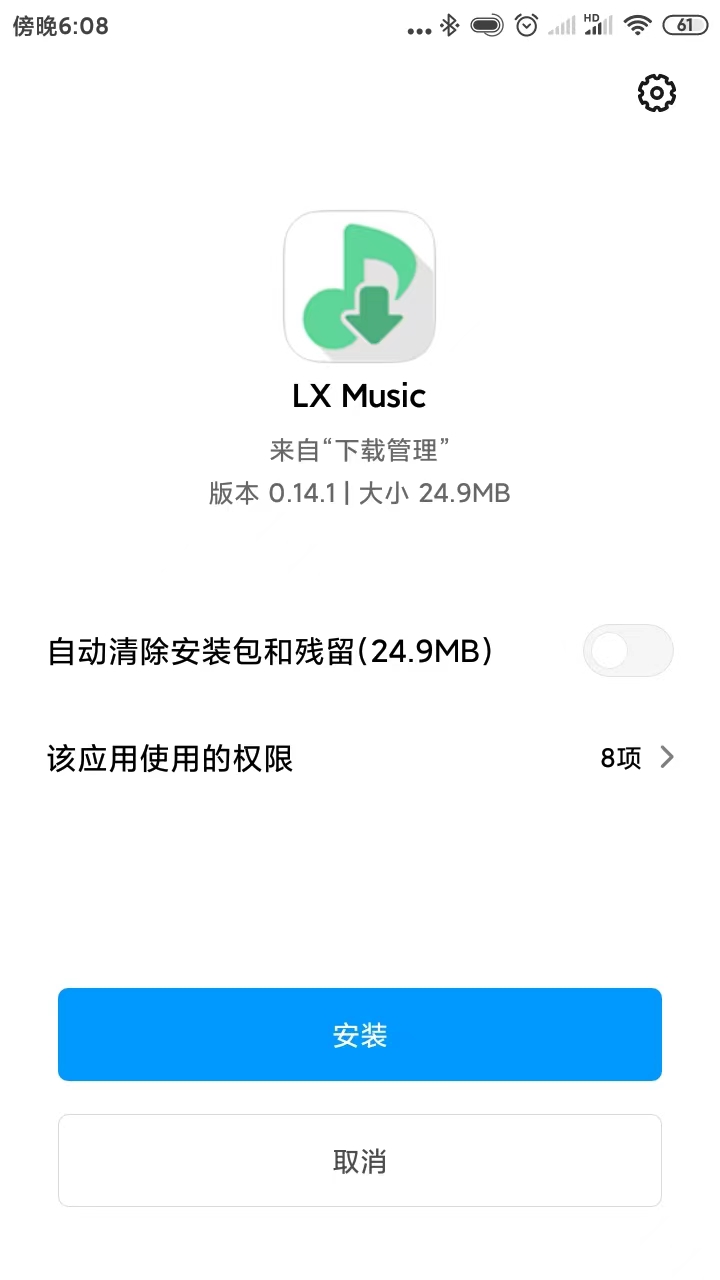Toggle auto-clear of install package and leftovers
The width and height of the screenshot is (720, 1280).
coord(628,652)
